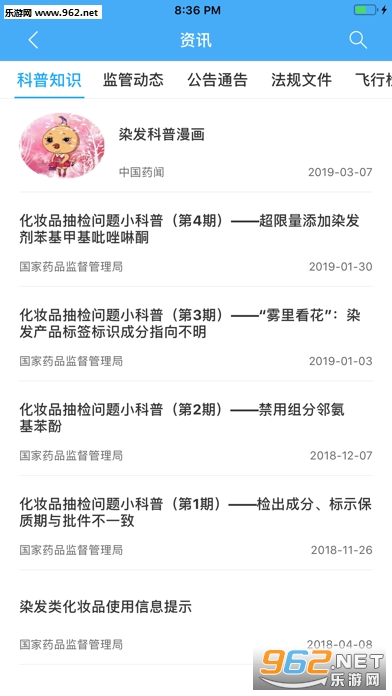The width and height of the screenshot is (392, 696).
Task: Open the 染发科普漫画 article
Action: [x=196, y=146]
